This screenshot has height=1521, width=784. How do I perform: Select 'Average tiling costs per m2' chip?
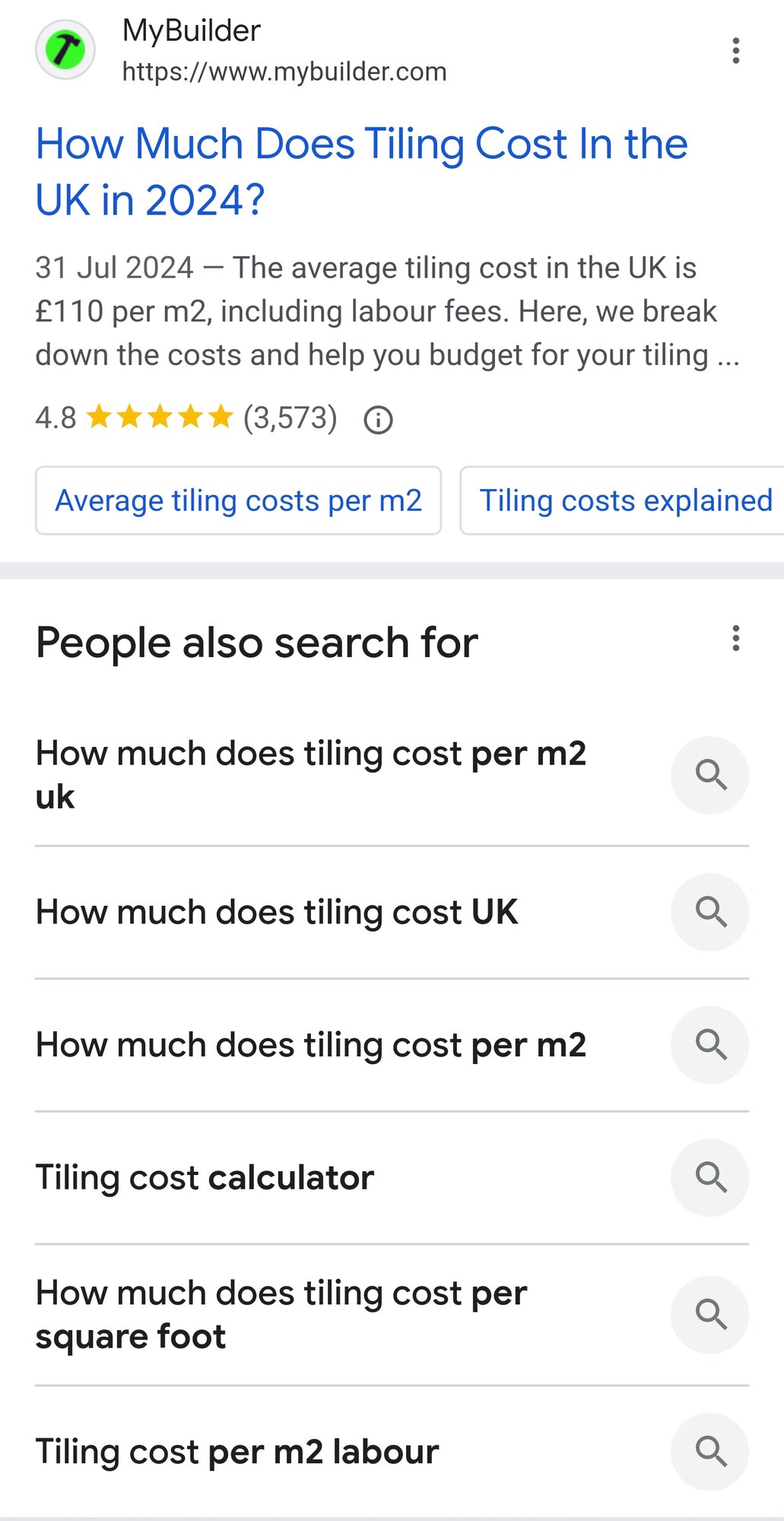(238, 500)
